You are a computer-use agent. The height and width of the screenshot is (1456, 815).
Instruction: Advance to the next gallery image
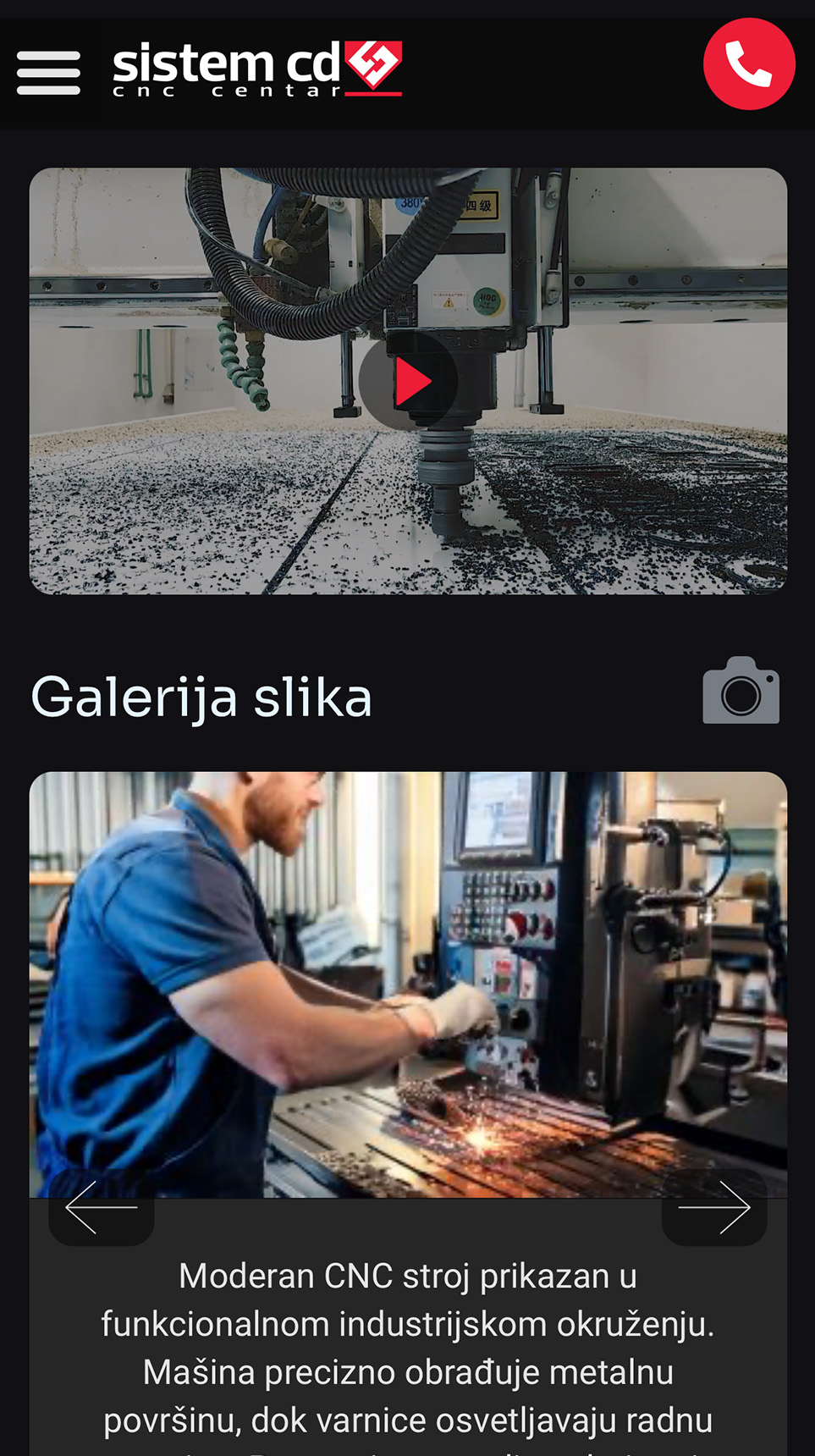714,1207
